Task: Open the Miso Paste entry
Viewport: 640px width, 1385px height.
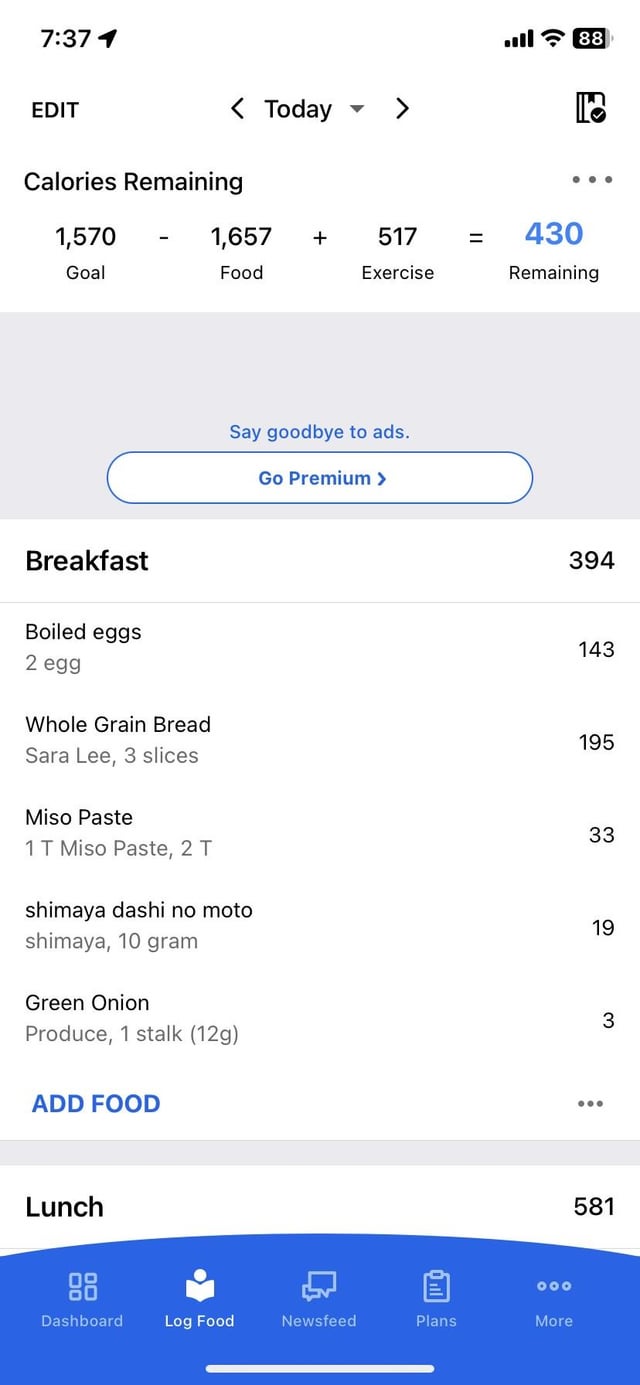Action: pyautogui.click(x=320, y=834)
